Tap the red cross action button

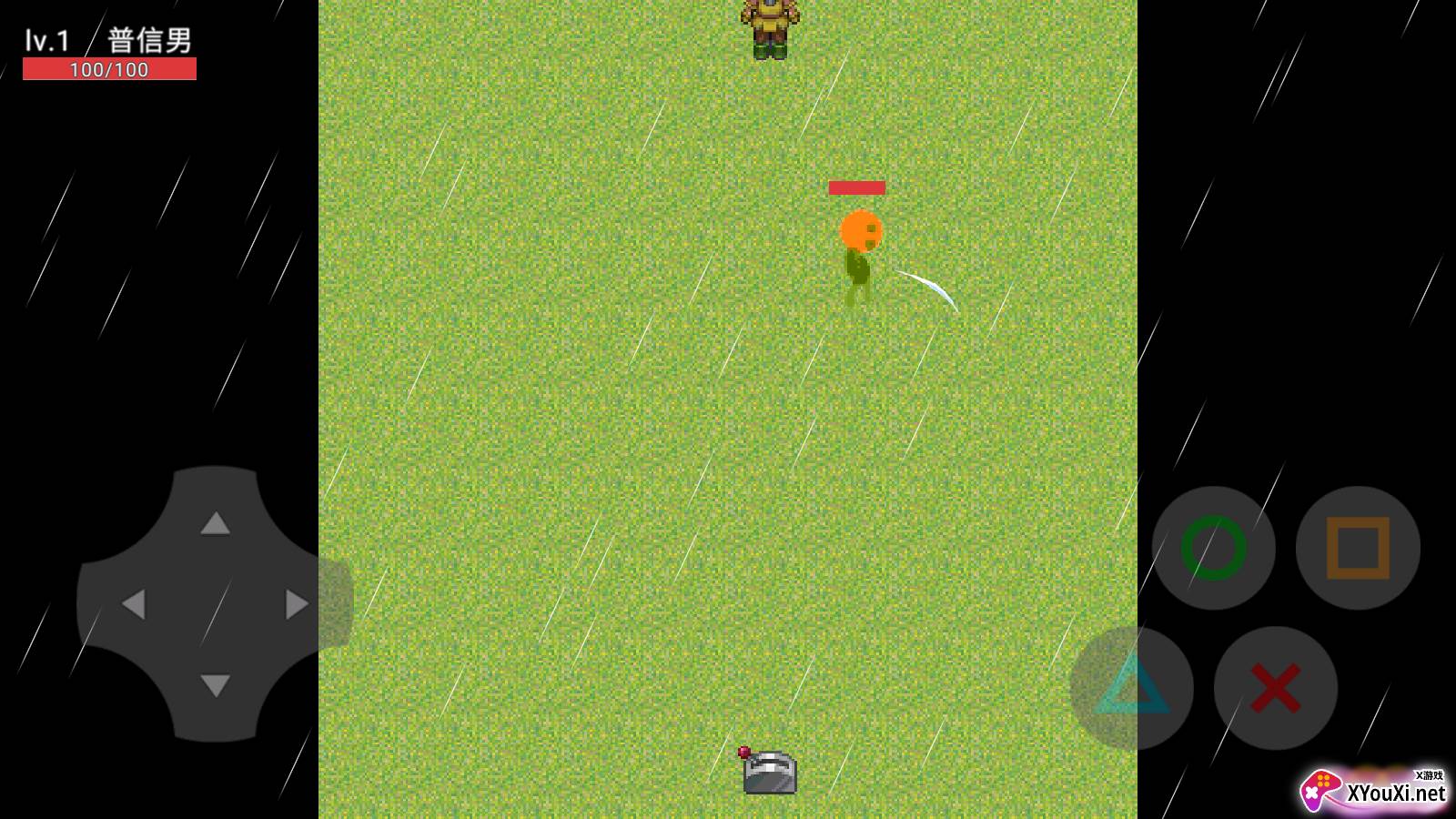(1276, 688)
